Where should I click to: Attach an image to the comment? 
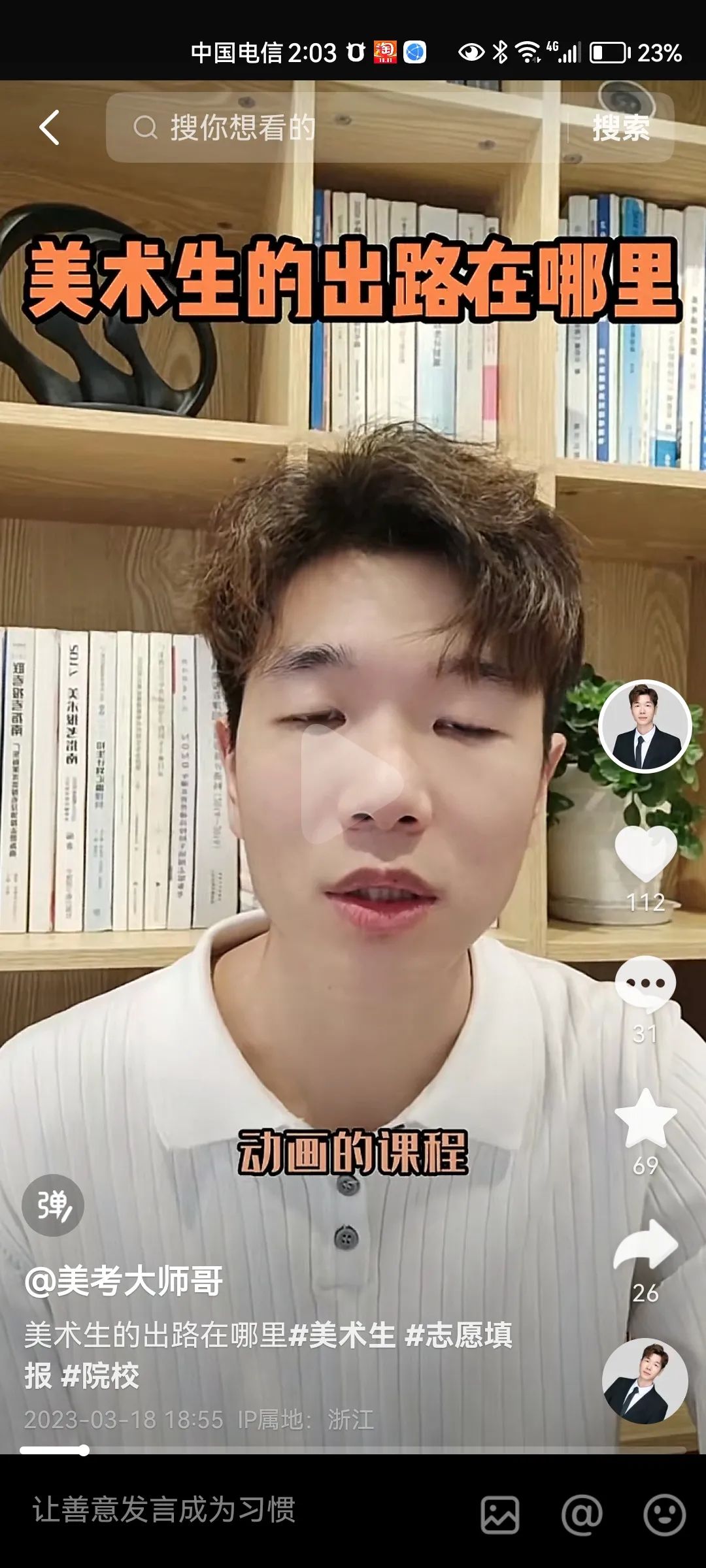point(500,1514)
